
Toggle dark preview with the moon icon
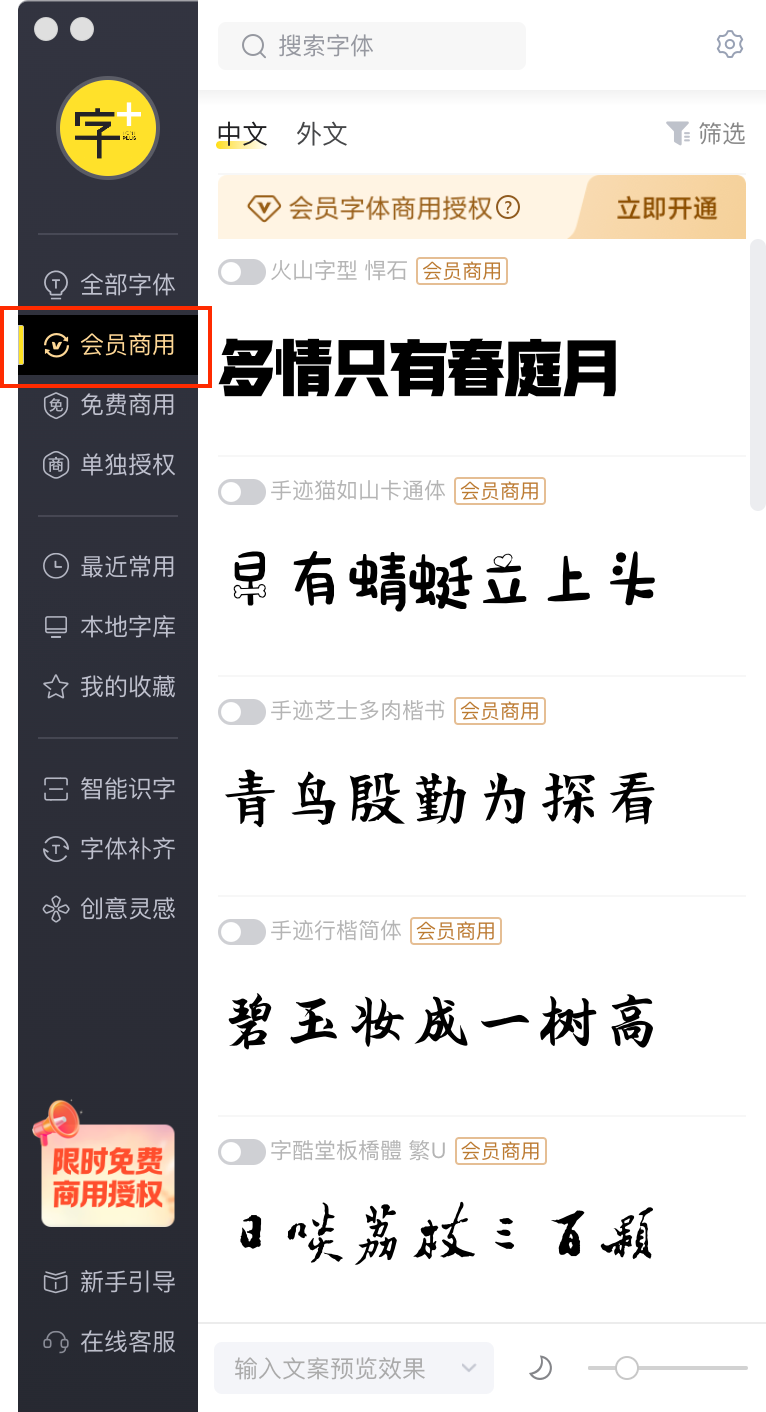click(x=540, y=1368)
